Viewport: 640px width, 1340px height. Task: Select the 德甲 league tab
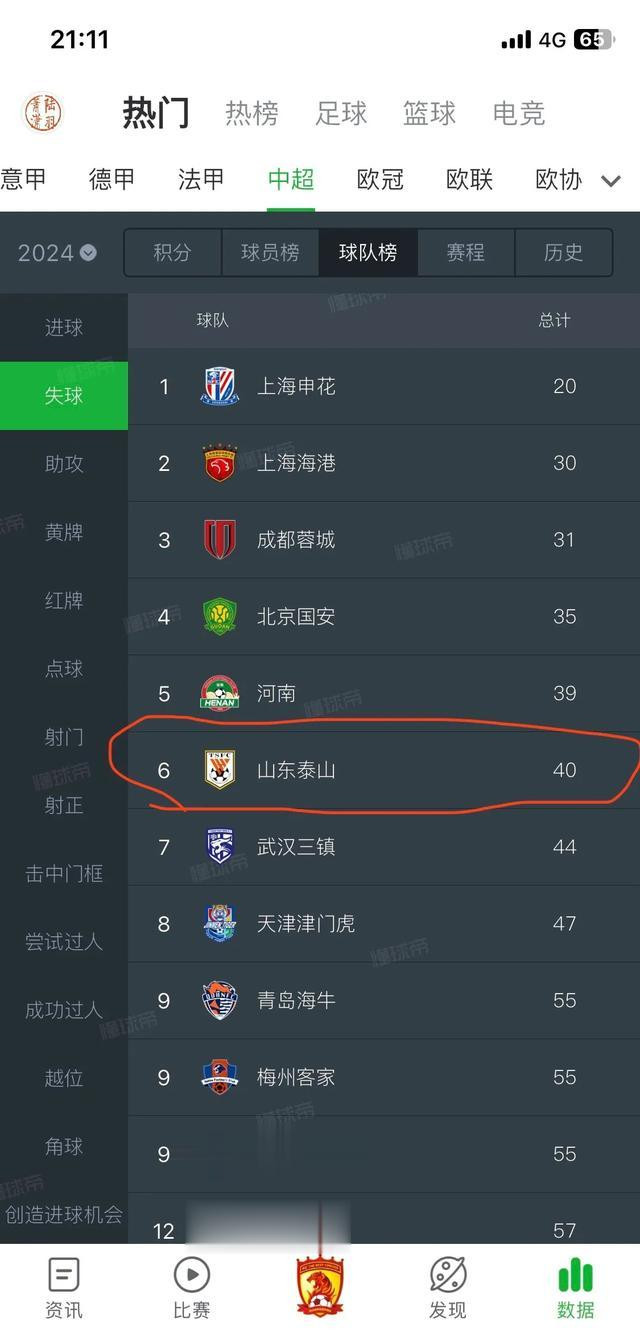tap(112, 179)
